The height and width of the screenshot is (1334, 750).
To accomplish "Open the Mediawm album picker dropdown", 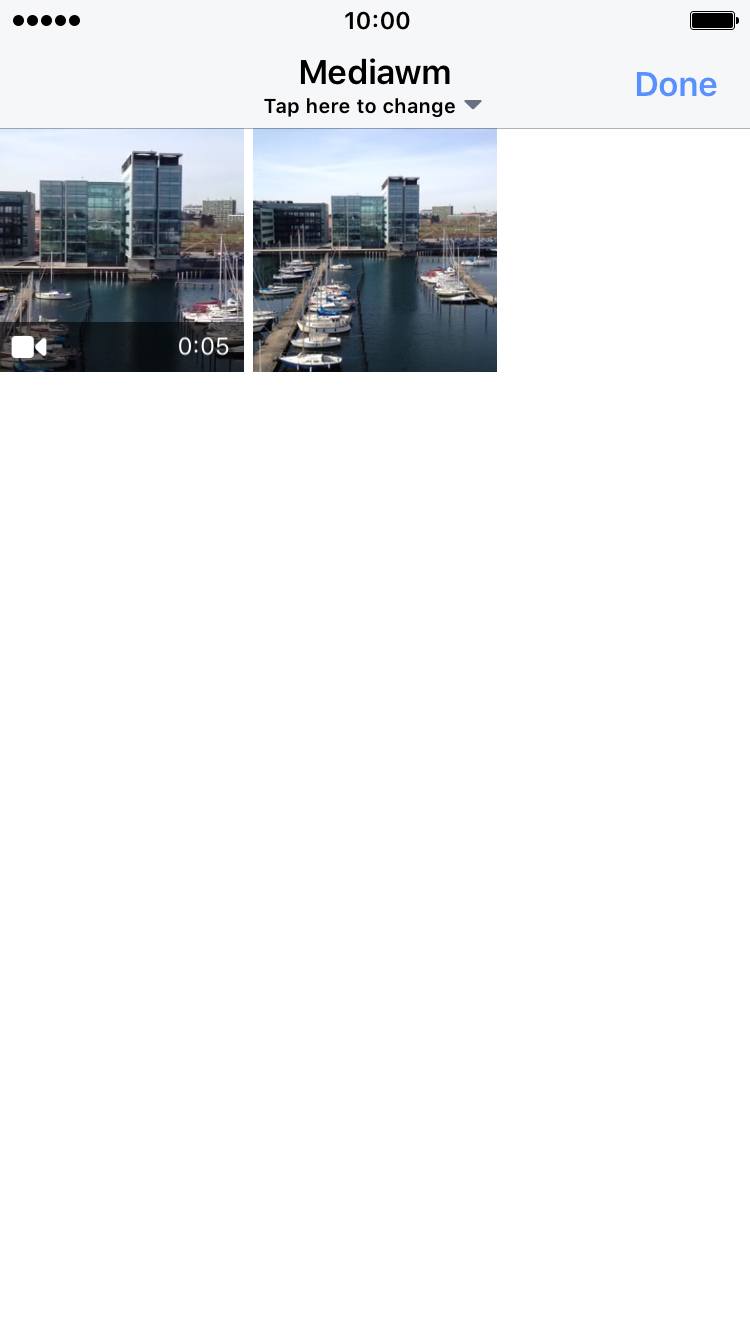I will (373, 87).
